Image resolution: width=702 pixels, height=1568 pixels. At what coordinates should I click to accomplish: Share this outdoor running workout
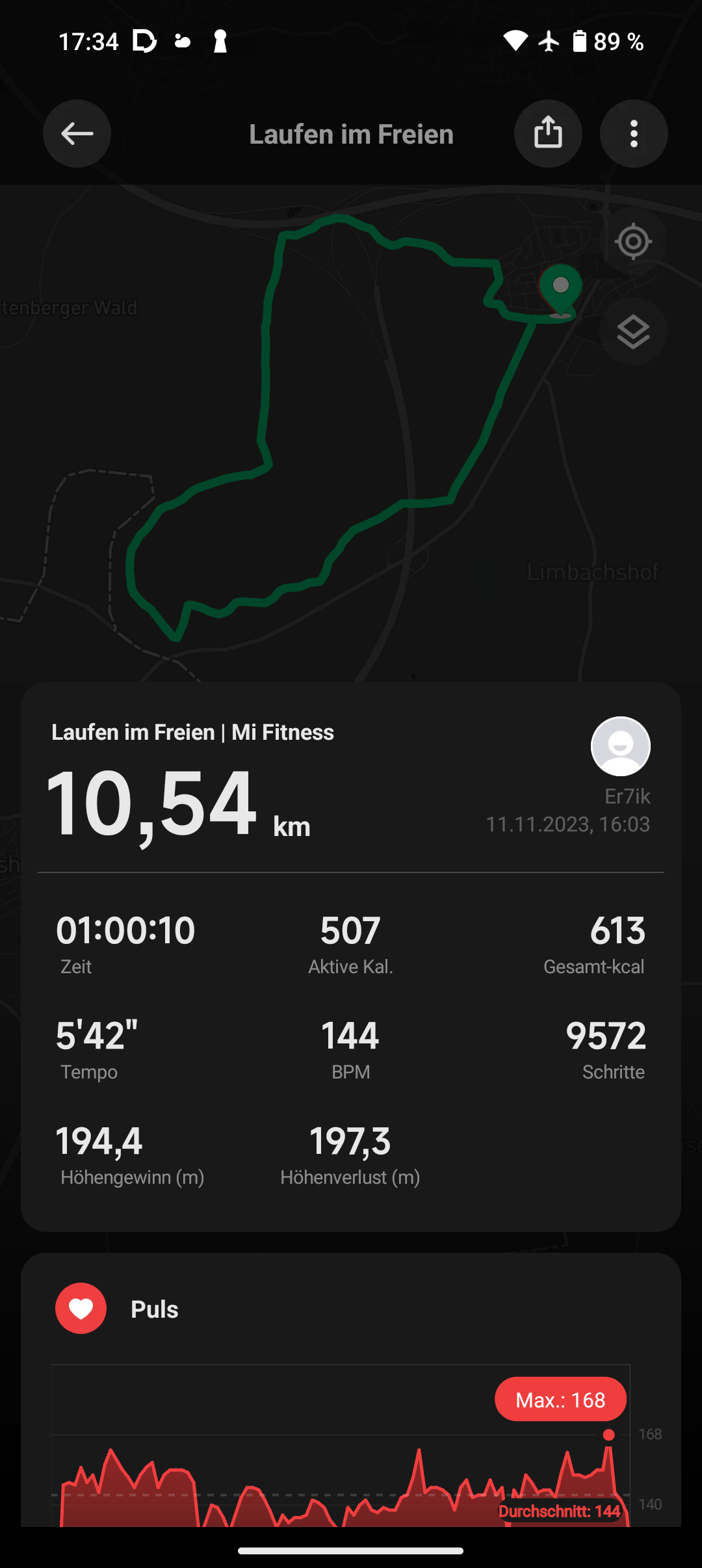548,134
